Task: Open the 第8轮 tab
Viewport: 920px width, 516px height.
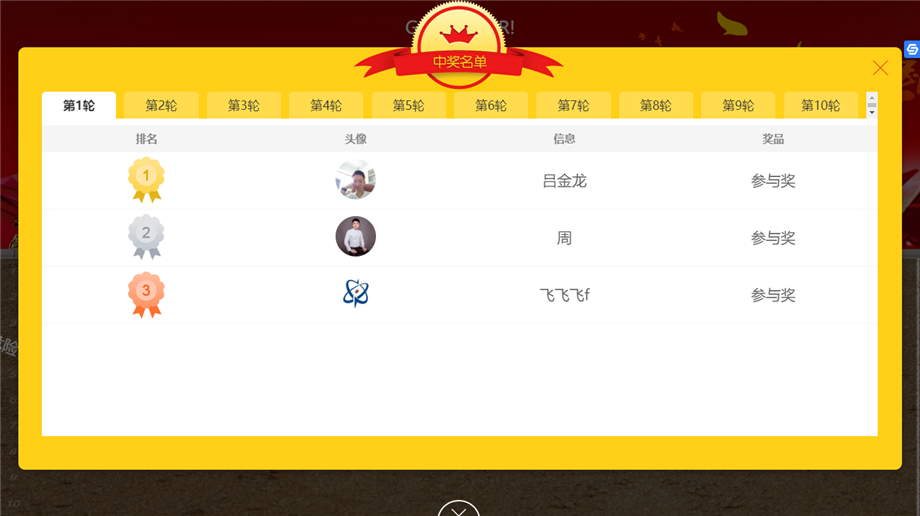Action: point(656,106)
